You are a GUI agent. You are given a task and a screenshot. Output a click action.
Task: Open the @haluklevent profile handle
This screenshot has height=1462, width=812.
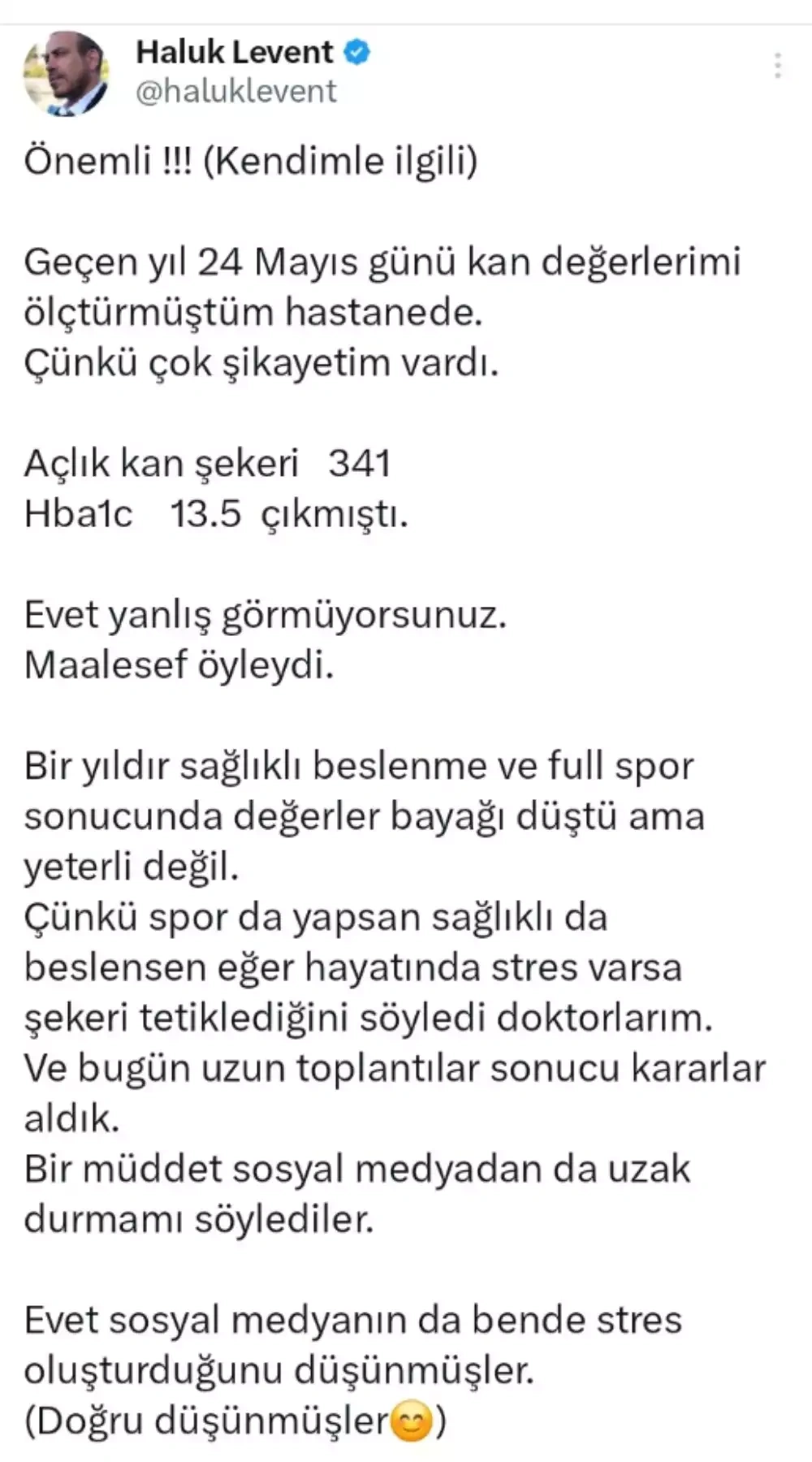[x=235, y=91]
